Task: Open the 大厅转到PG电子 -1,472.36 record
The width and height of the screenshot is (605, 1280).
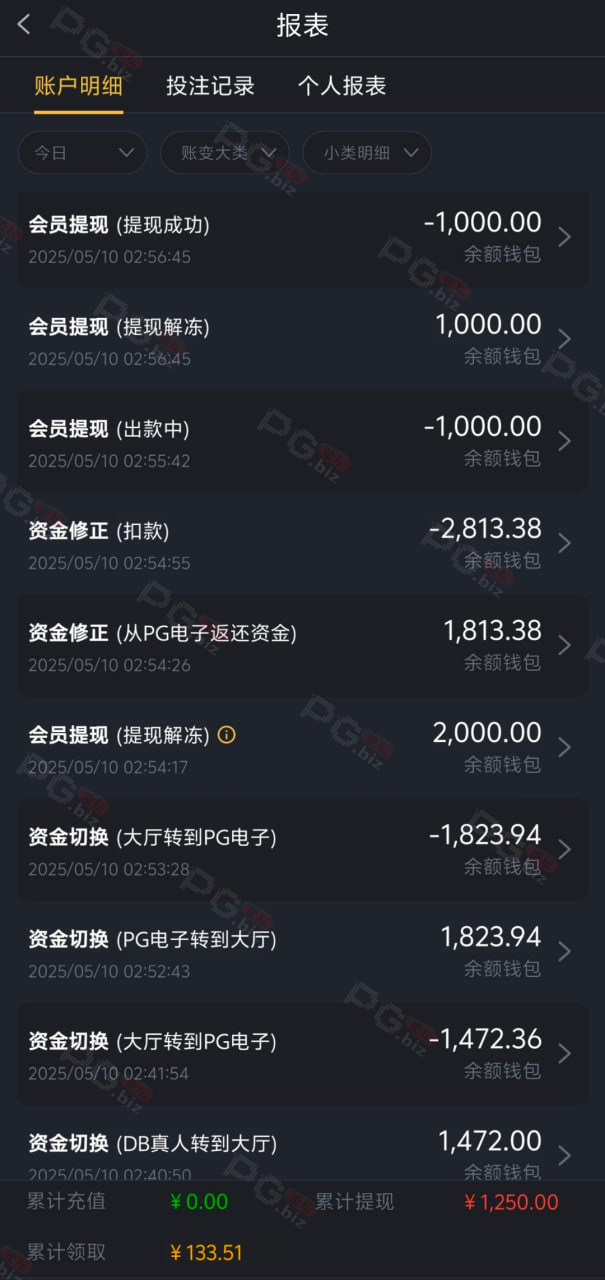Action: (x=302, y=1053)
